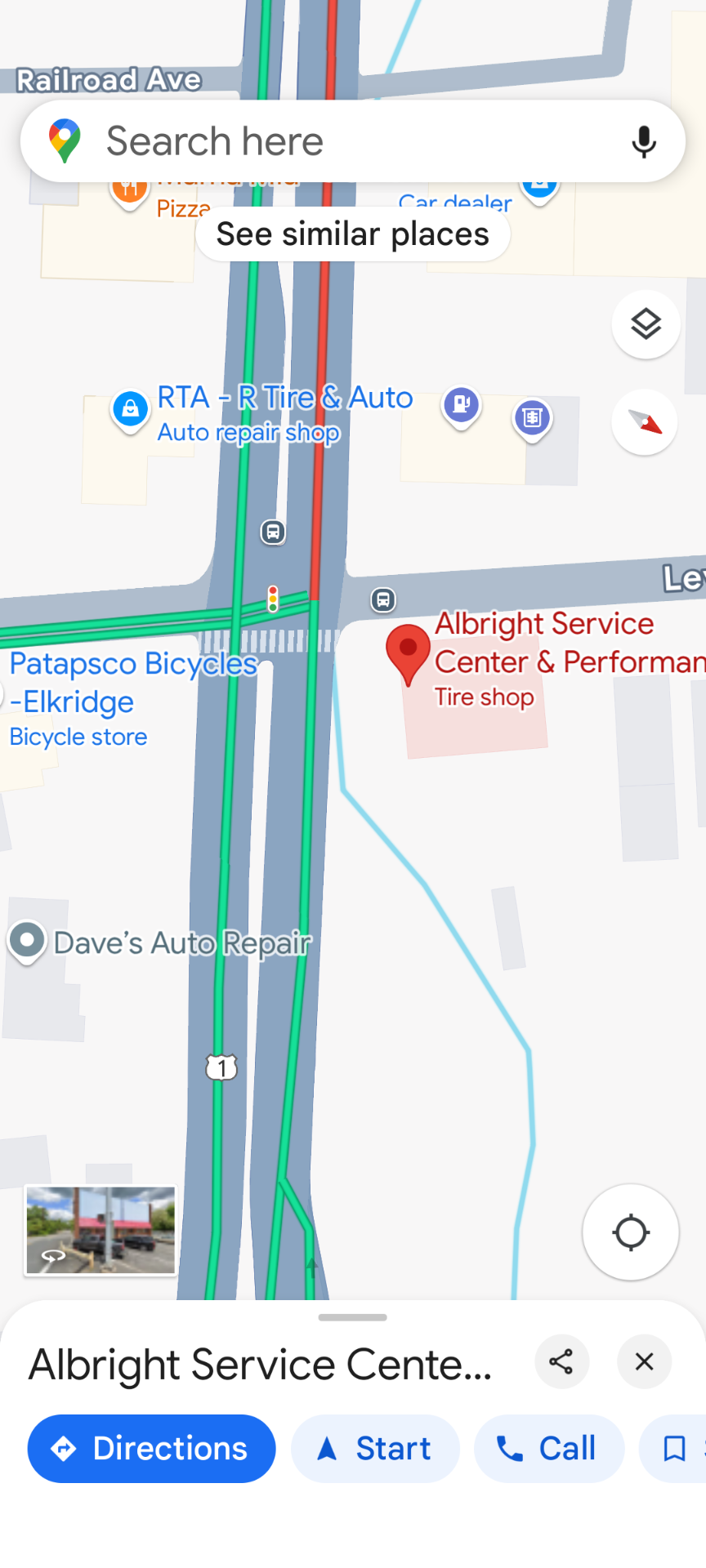Tap the bookmark icon to save the place
Image resolution: width=706 pixels, height=1568 pixels.
click(675, 1448)
